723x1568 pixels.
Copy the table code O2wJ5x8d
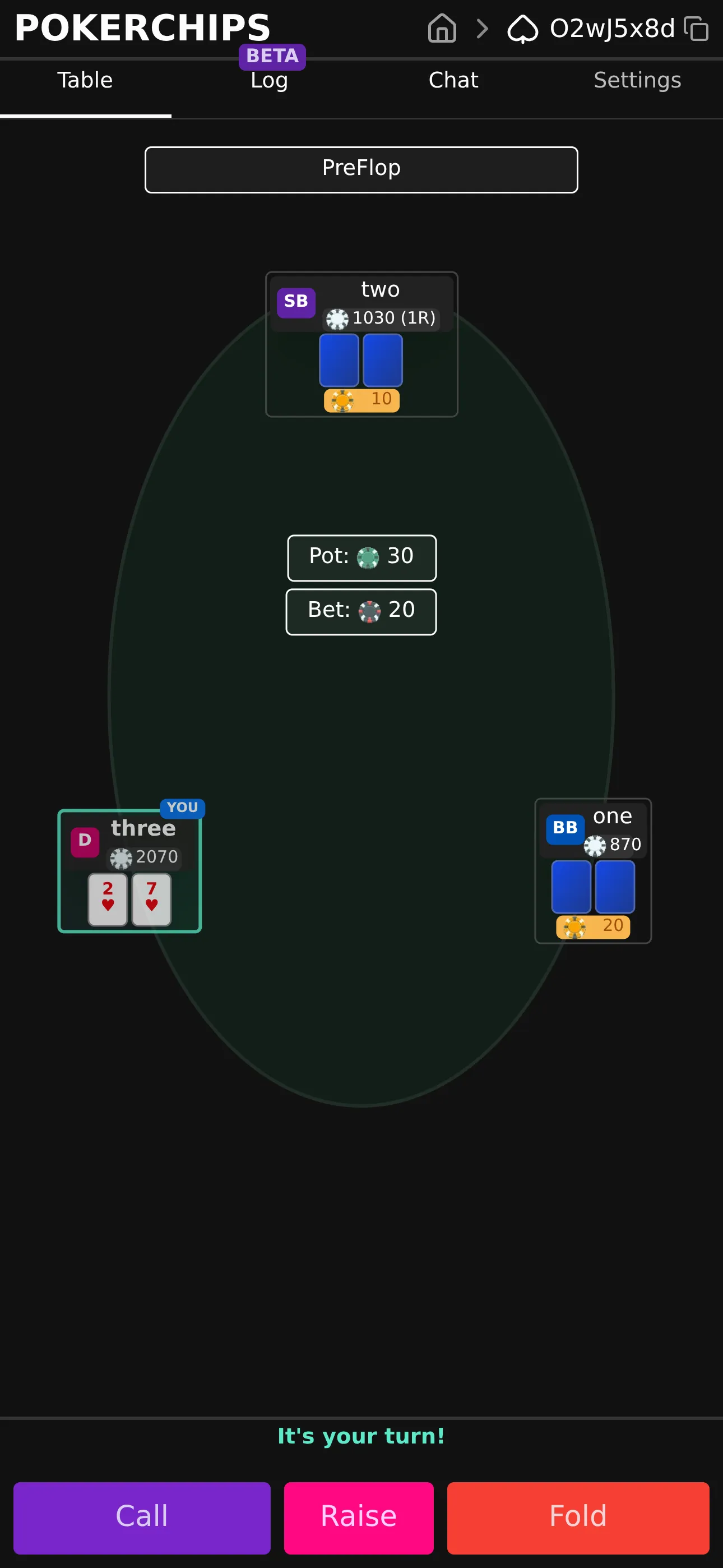coord(696,29)
